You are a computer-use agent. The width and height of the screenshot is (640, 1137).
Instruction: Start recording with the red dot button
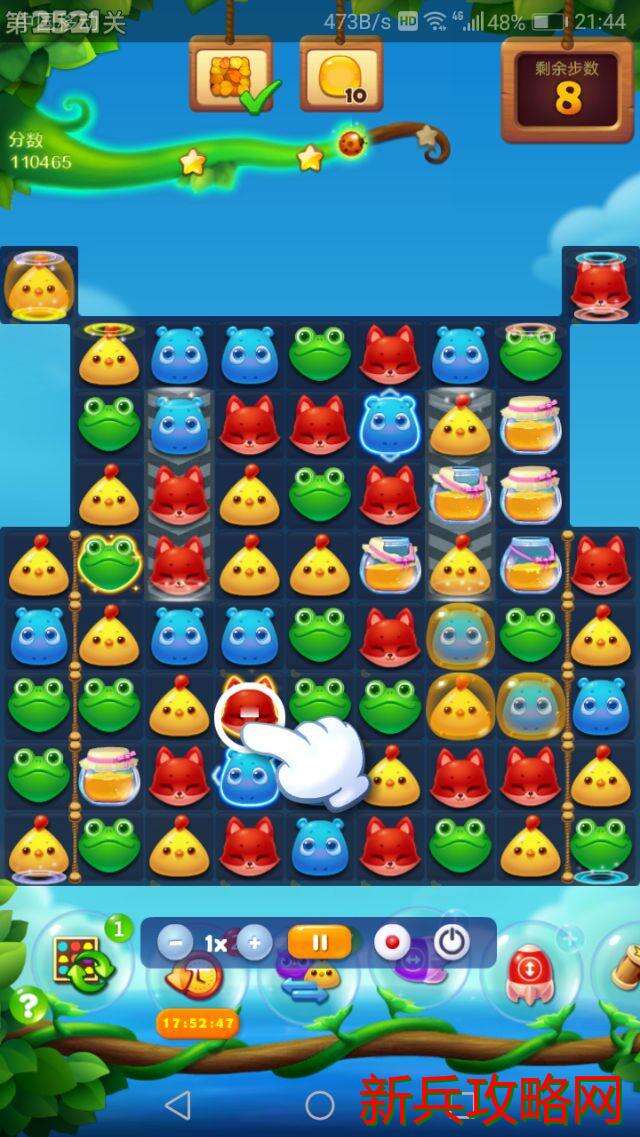coord(392,942)
